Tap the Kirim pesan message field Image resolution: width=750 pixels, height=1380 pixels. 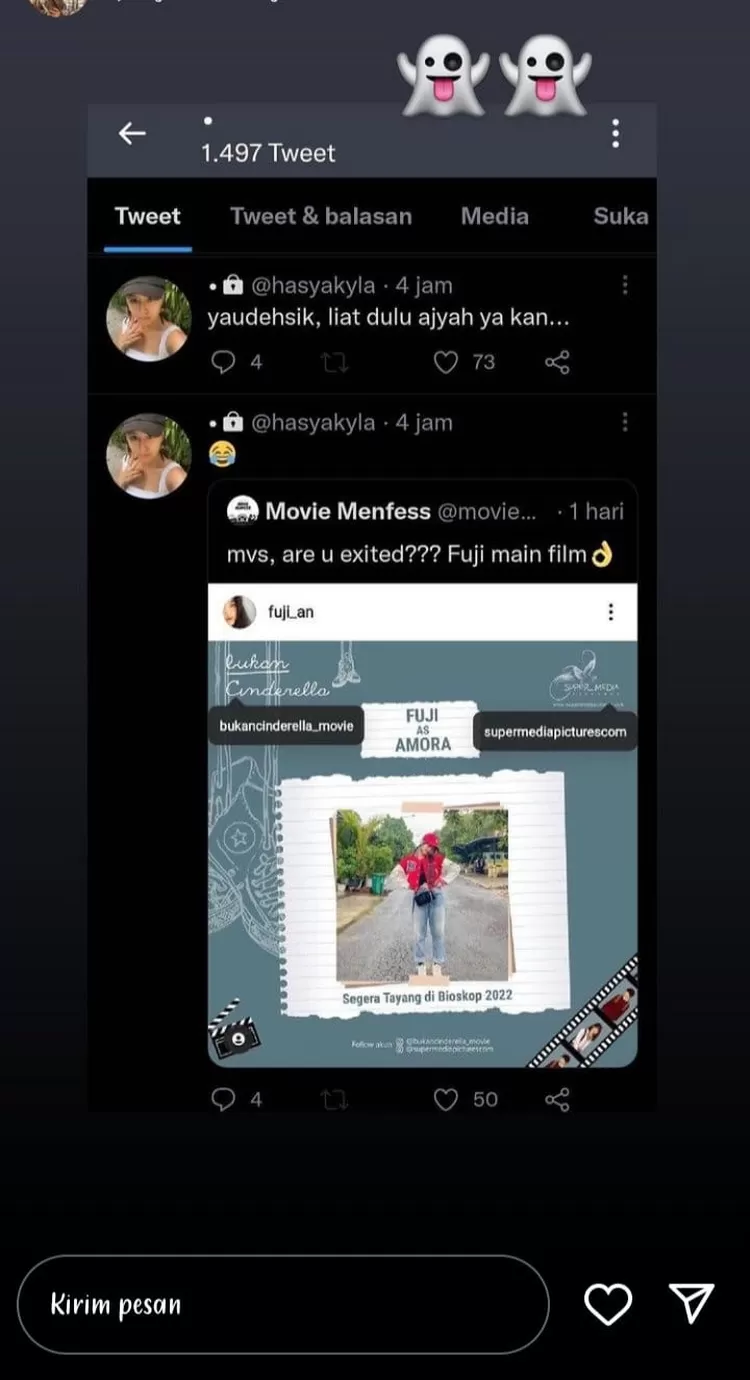(283, 1304)
